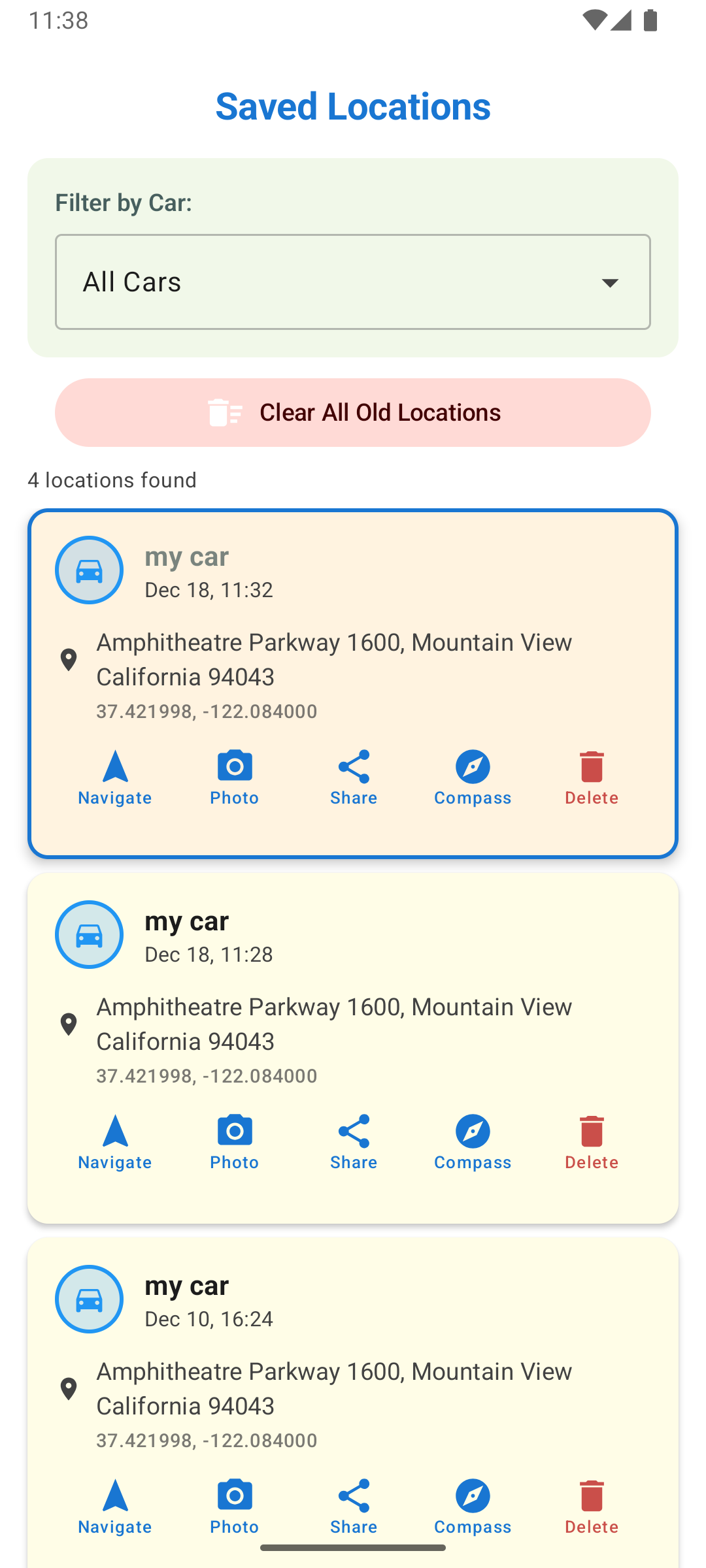
Task: Tap the map pin icon beside the first address
Action: [69, 660]
